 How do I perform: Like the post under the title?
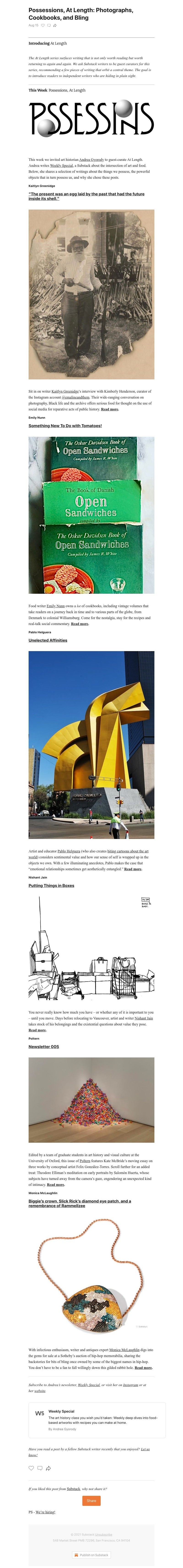pyautogui.click(x=43, y=26)
